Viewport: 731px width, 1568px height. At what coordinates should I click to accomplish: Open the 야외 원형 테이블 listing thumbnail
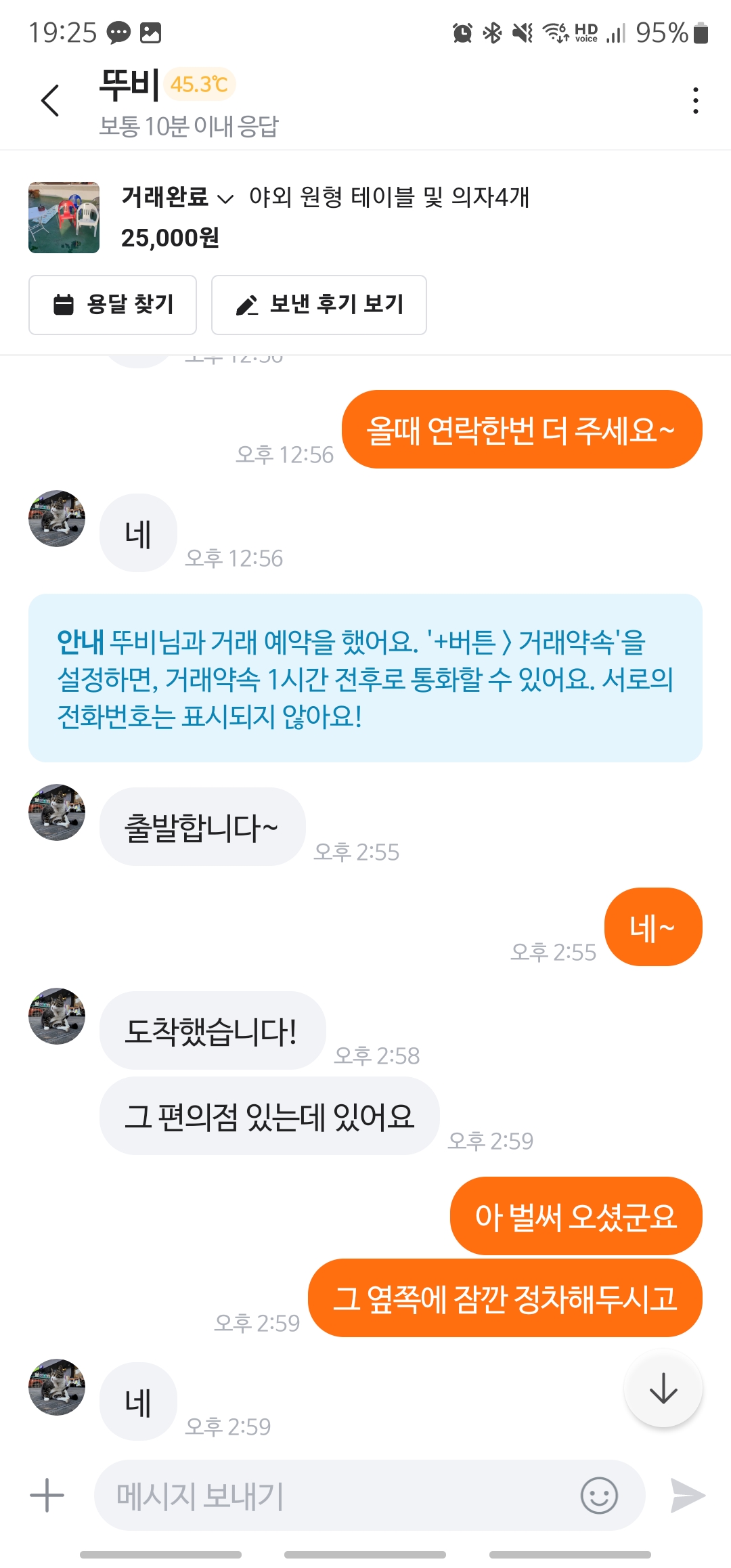(x=64, y=217)
